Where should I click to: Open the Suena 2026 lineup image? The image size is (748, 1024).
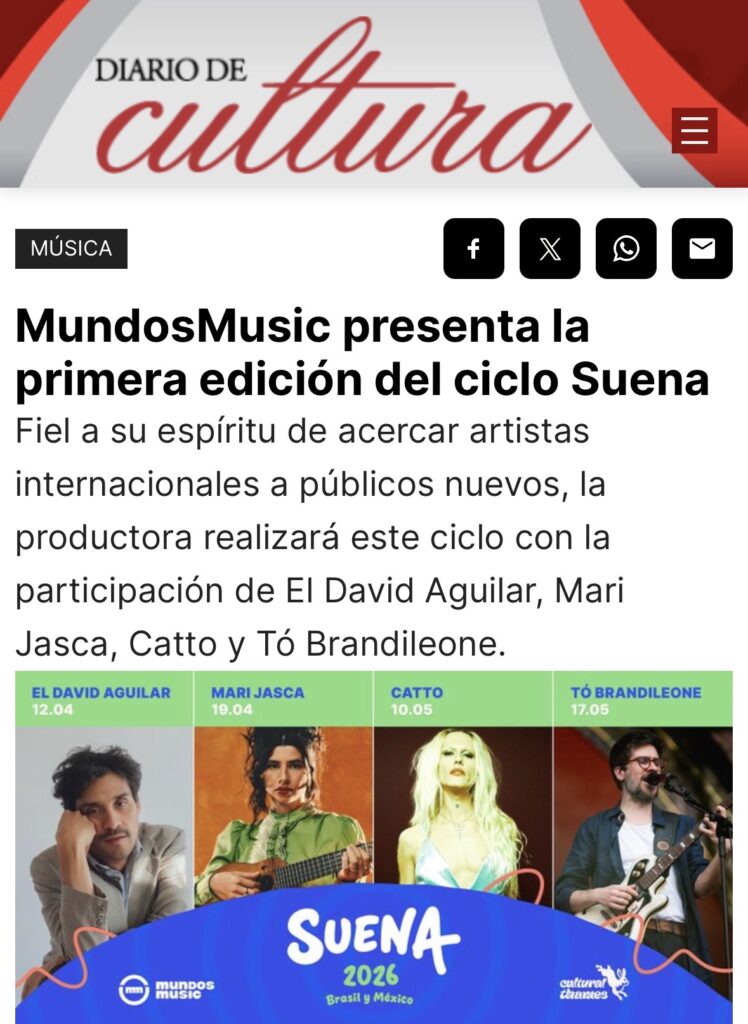coord(373,845)
